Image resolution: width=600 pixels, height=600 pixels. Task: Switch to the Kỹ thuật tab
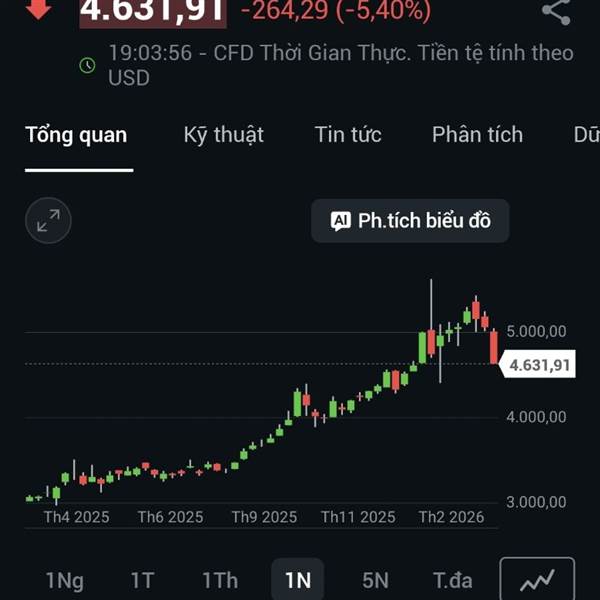pos(224,135)
